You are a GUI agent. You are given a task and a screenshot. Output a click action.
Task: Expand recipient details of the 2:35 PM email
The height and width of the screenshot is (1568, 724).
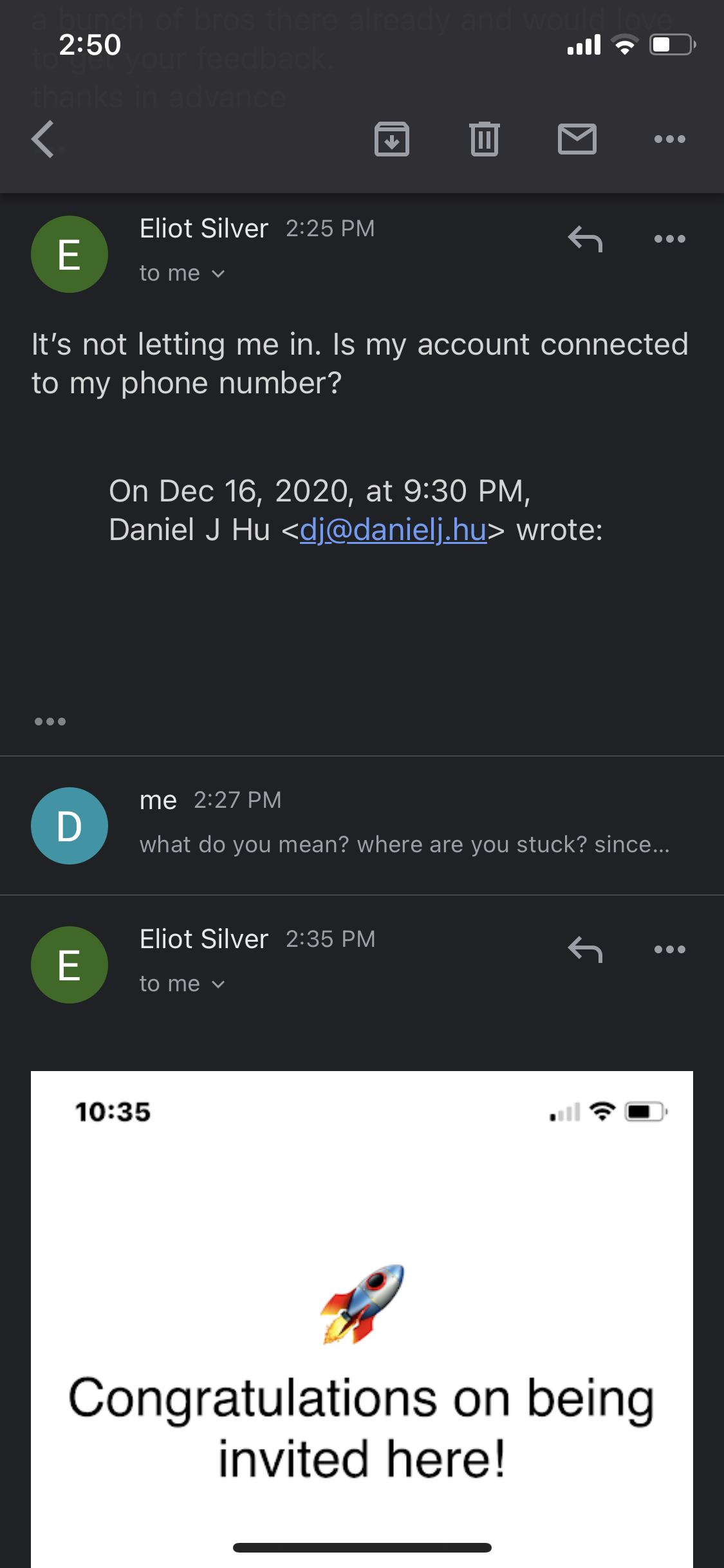183,984
